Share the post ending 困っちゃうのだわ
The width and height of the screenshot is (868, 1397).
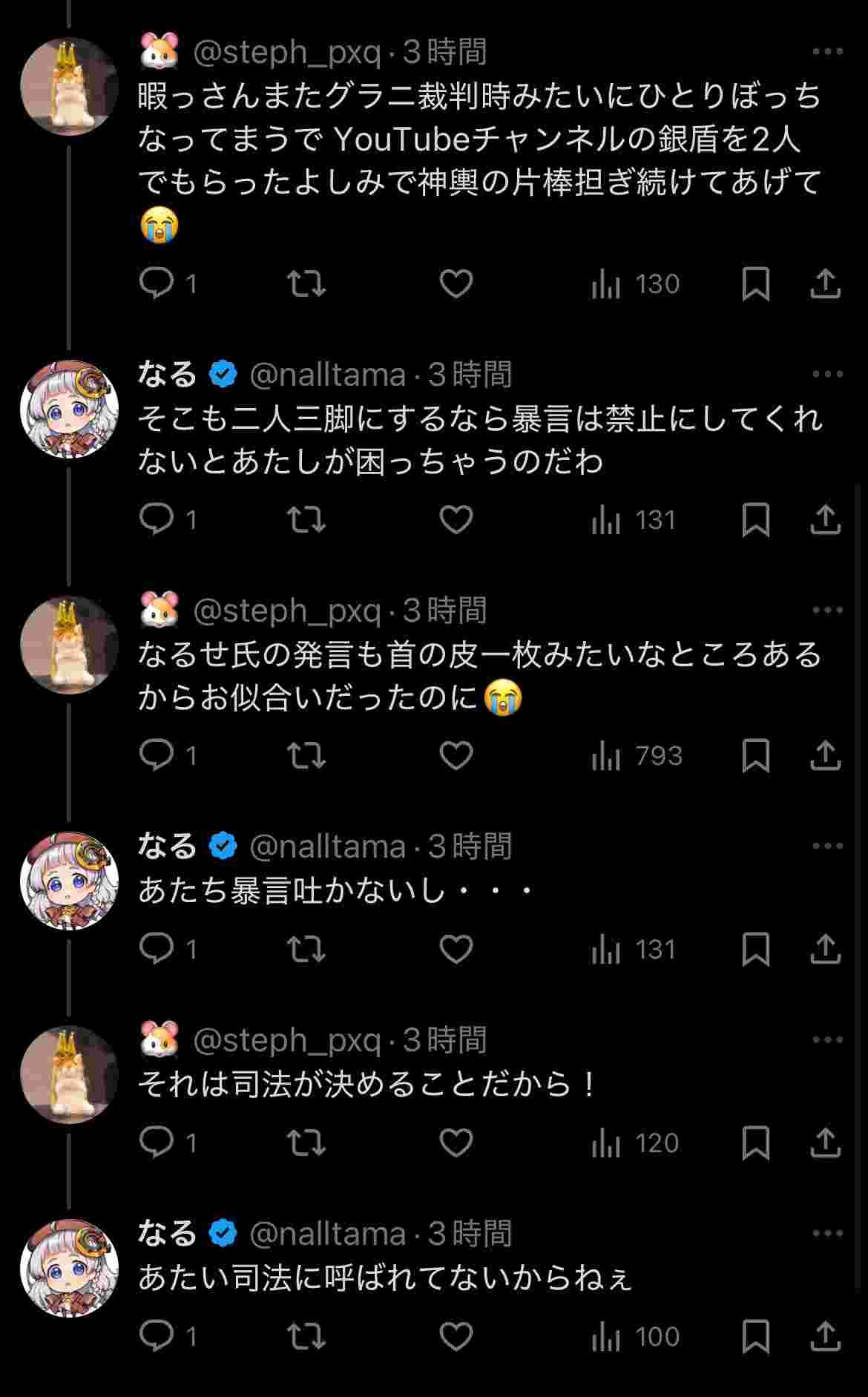[825, 519]
